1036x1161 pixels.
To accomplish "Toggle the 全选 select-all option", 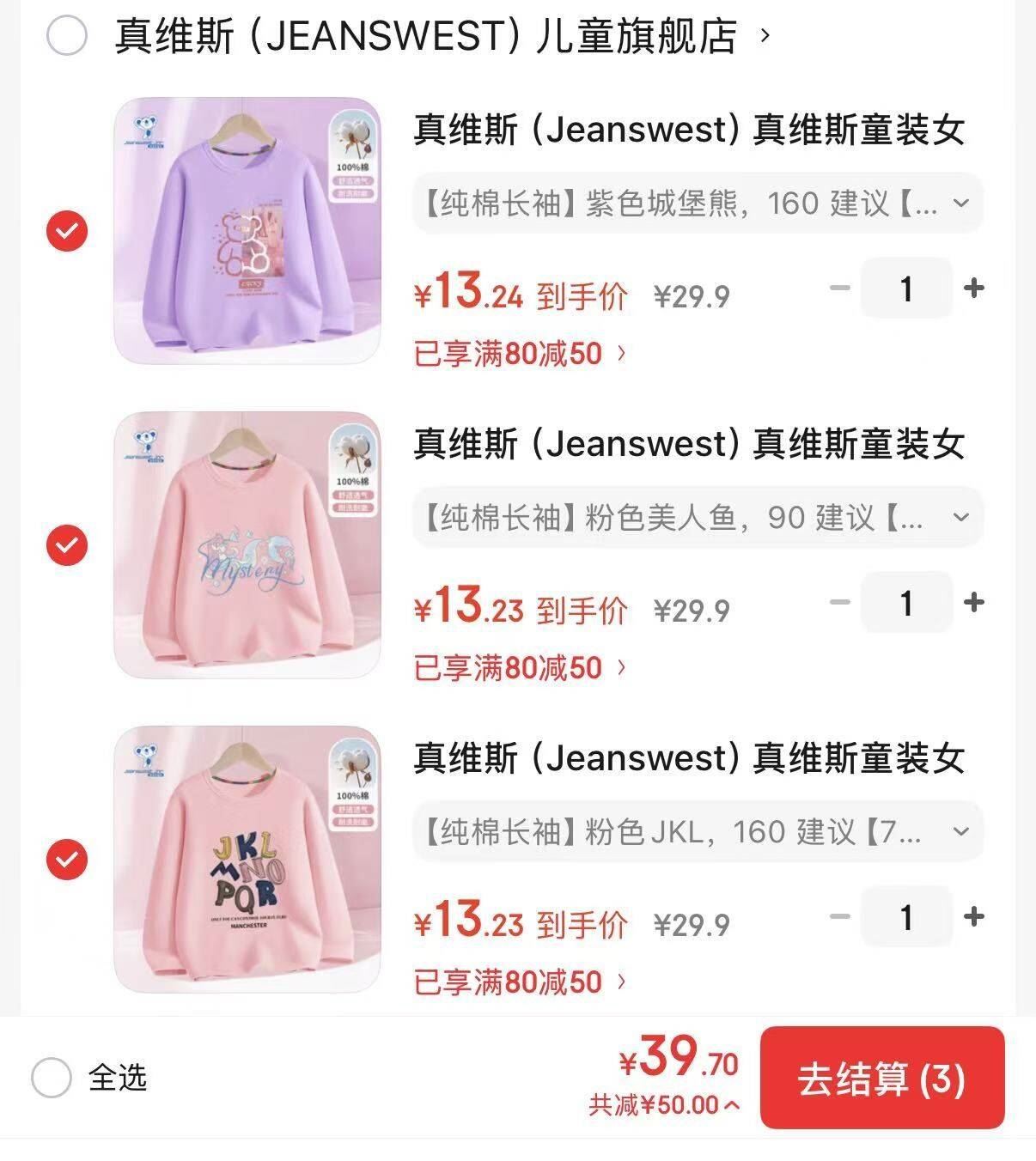I will pos(52,1078).
